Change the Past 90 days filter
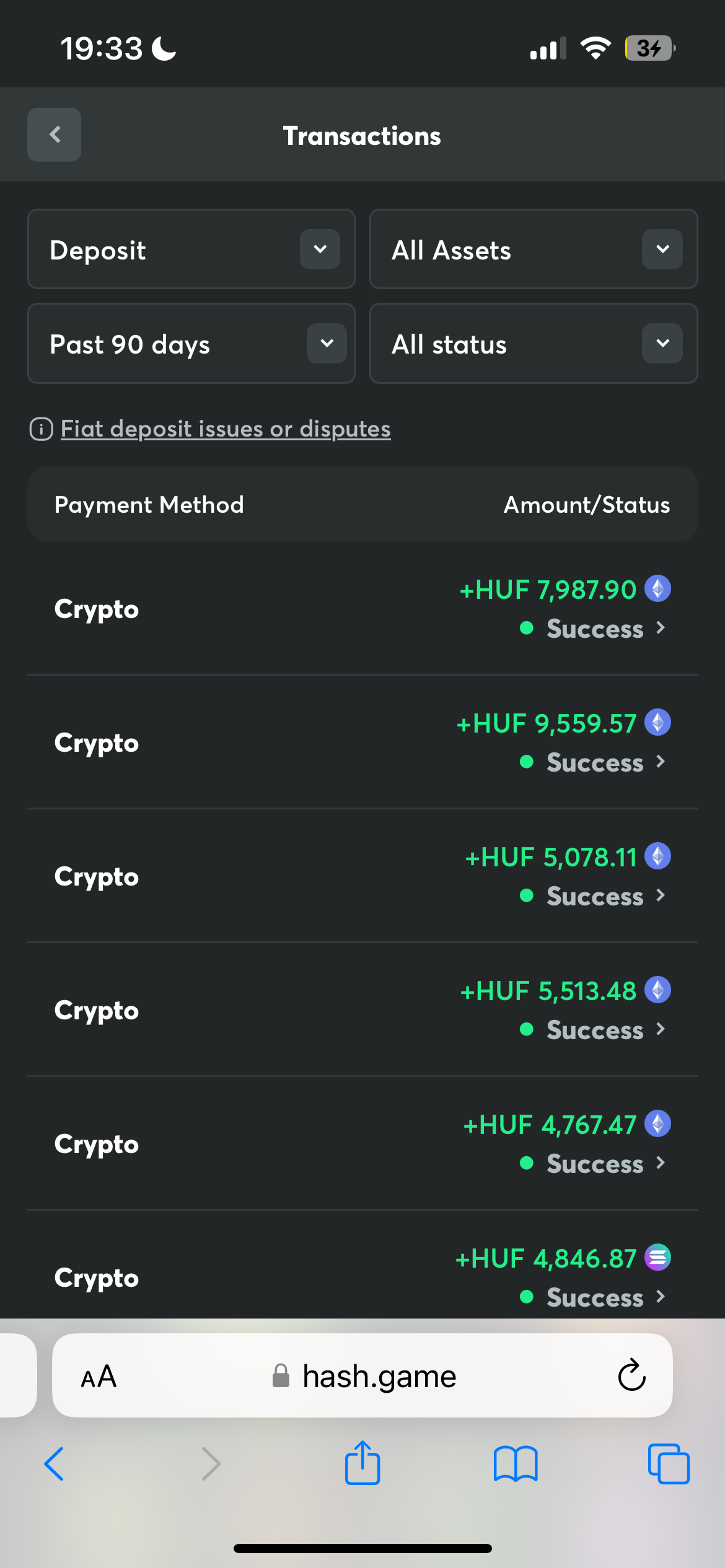The image size is (725, 1568). pyautogui.click(x=191, y=344)
